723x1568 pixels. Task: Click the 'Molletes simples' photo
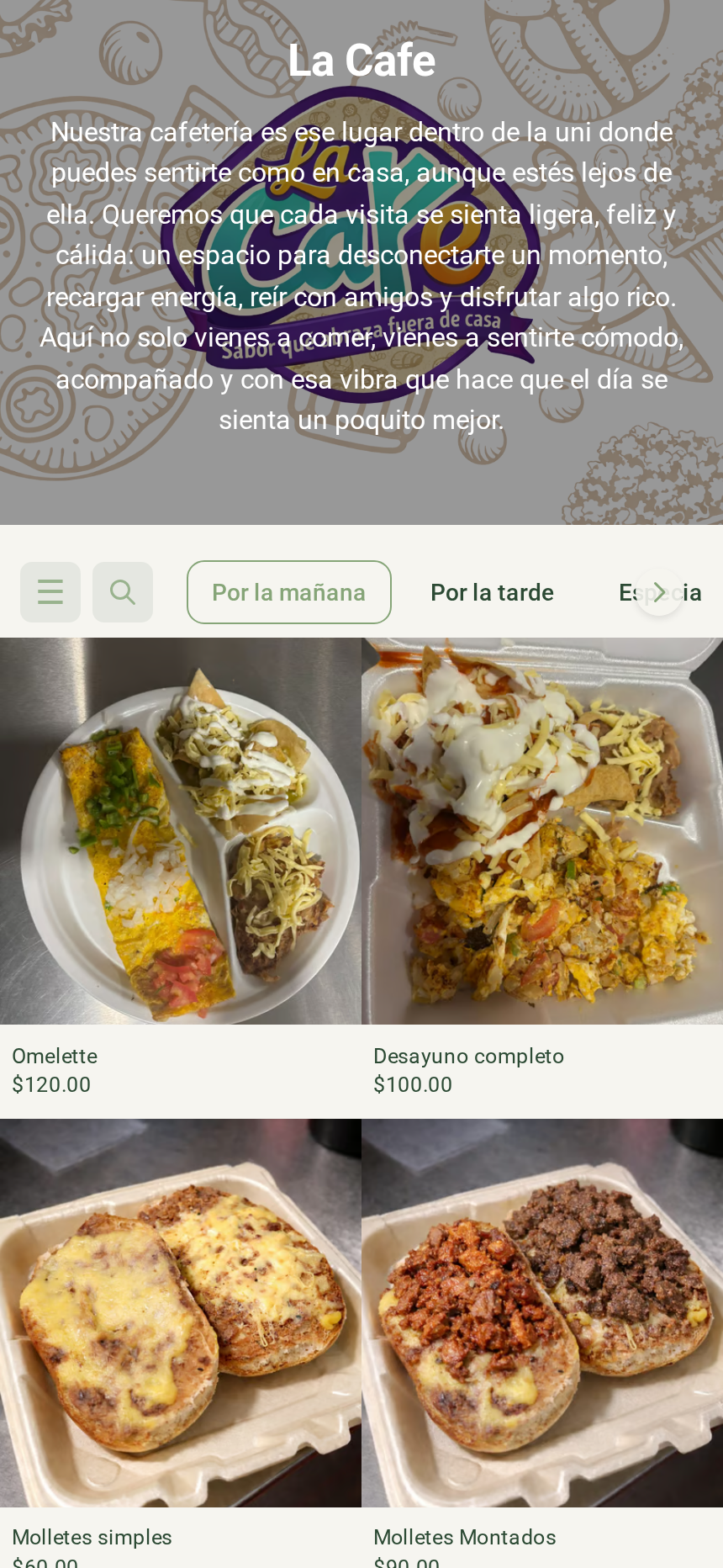(180, 1312)
